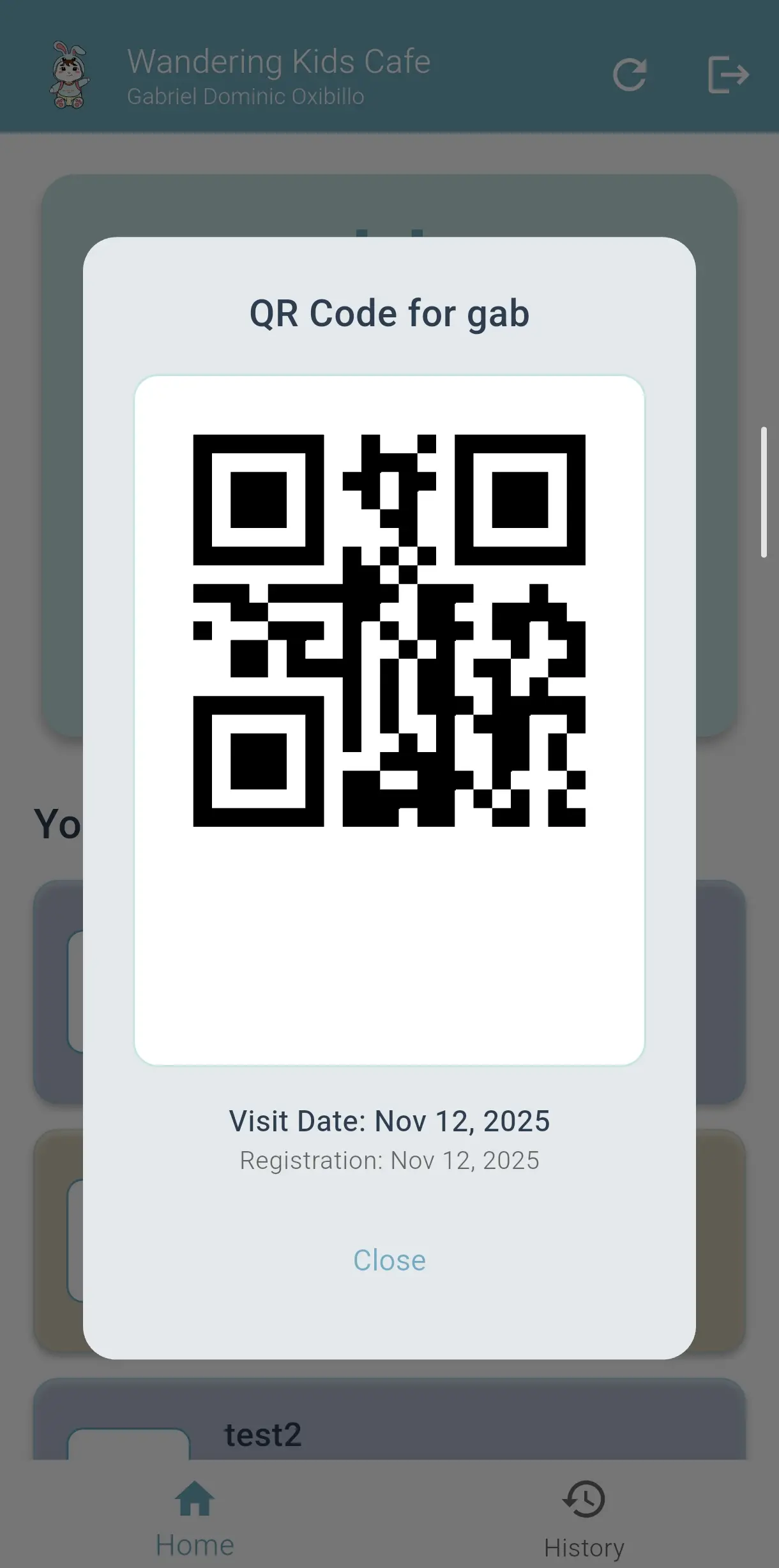Switch to the Home tab
The height and width of the screenshot is (1568, 779).
click(194, 1519)
